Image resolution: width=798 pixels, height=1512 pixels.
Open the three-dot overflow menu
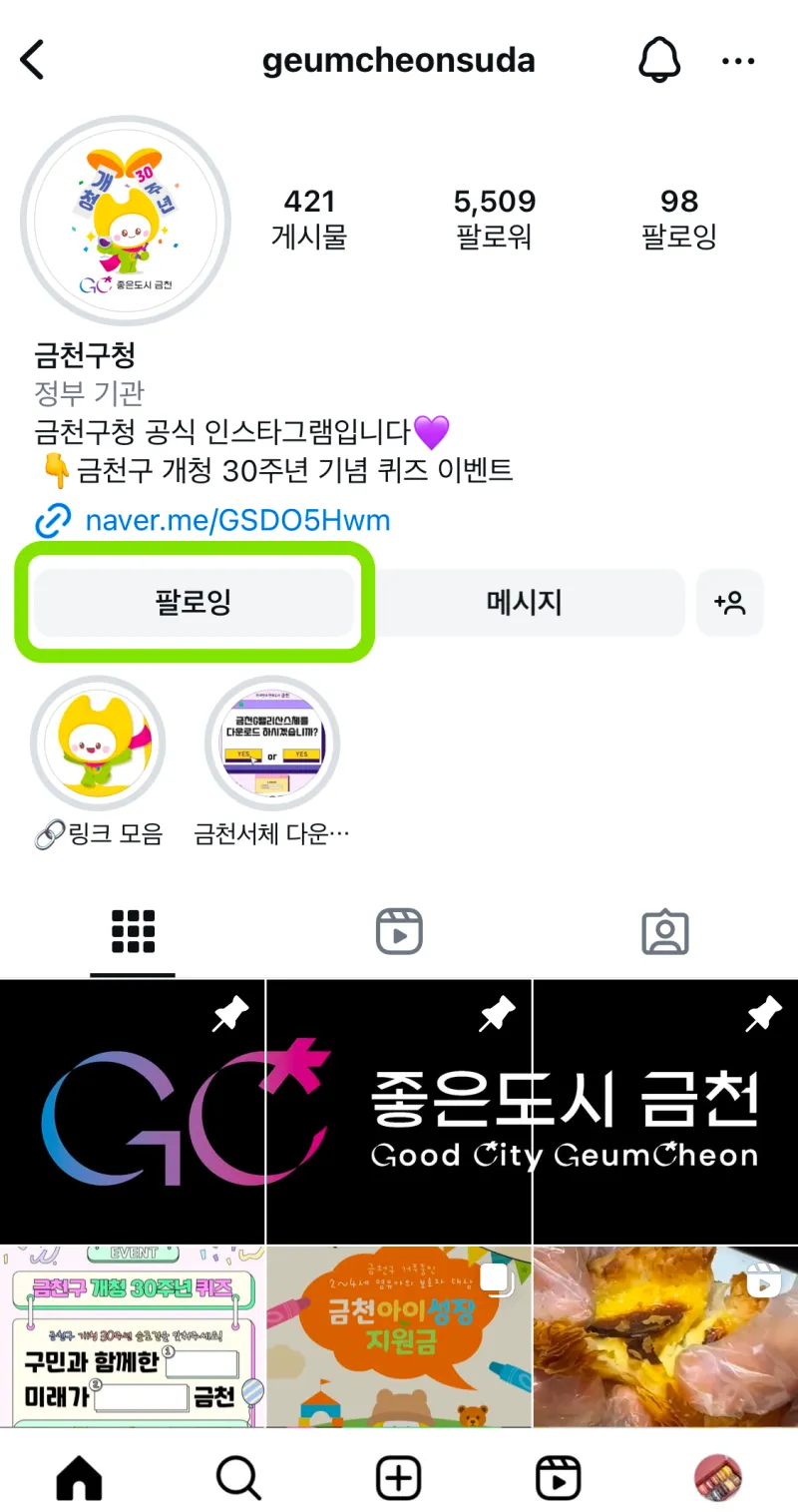coord(738,61)
